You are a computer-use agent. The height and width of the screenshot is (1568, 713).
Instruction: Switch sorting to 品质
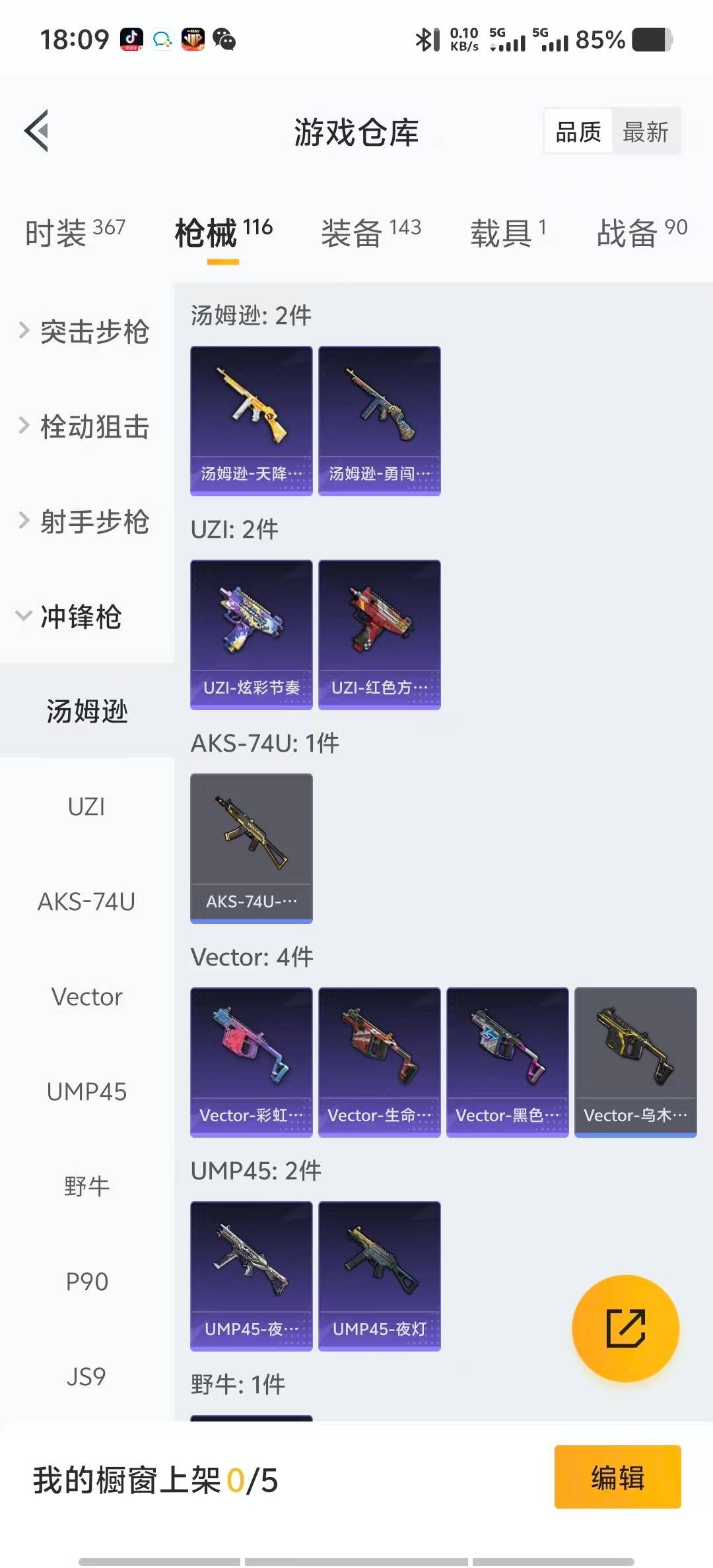577,131
